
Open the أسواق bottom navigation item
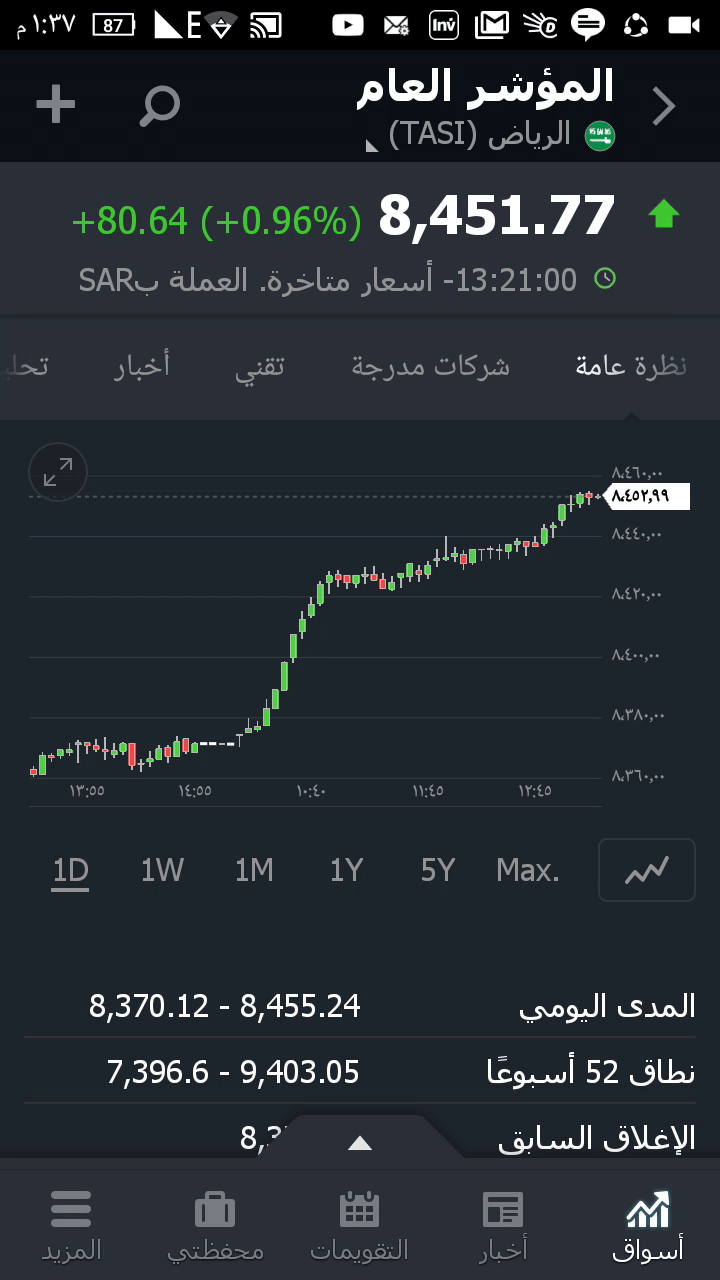(x=647, y=1225)
